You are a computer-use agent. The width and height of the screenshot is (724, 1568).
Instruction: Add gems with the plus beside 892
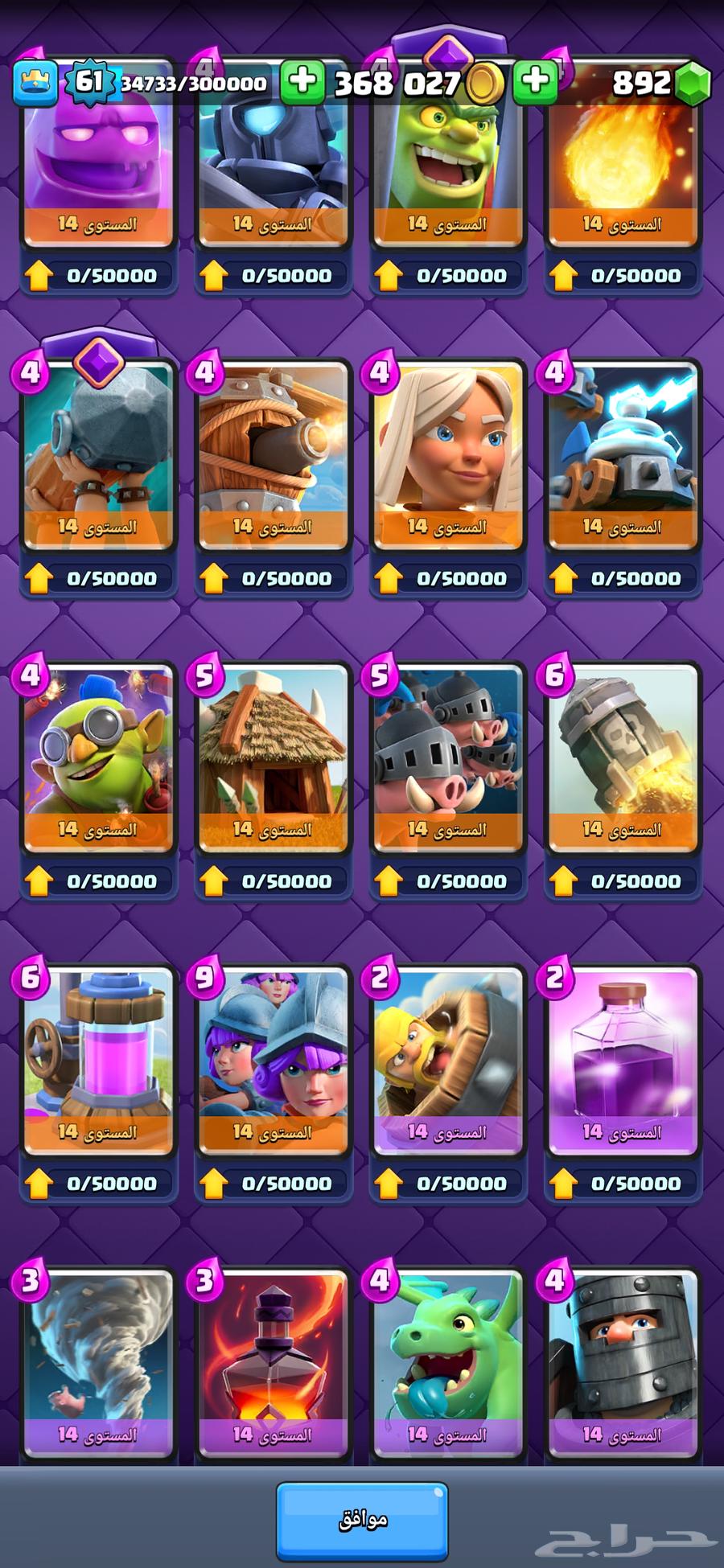(535, 81)
